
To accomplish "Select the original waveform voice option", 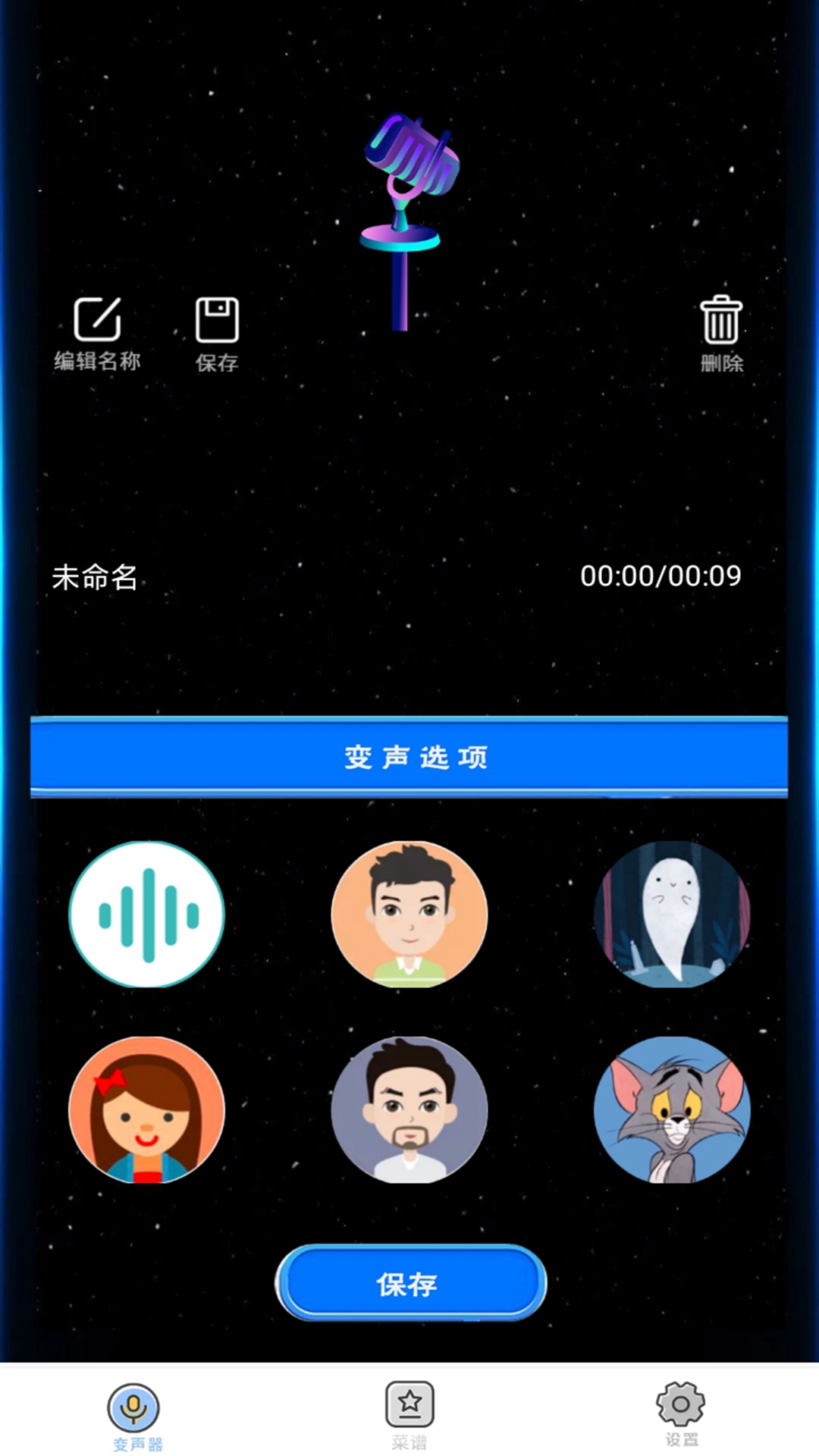I will [x=147, y=914].
